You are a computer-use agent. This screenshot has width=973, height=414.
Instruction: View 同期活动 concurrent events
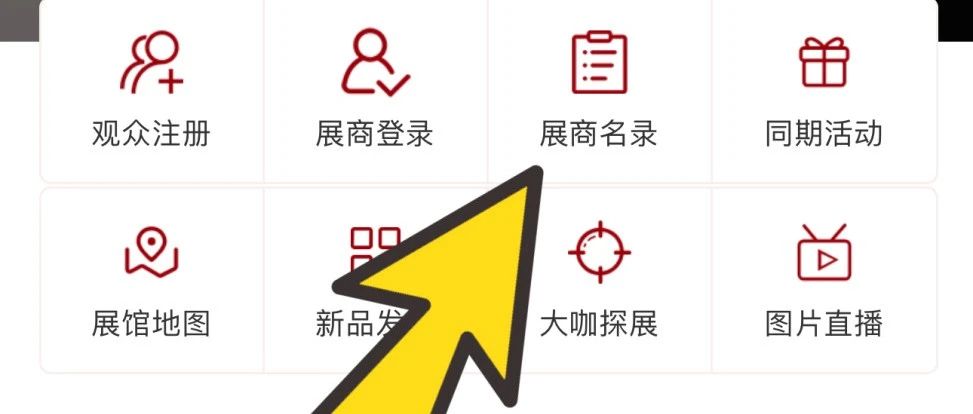(x=824, y=90)
